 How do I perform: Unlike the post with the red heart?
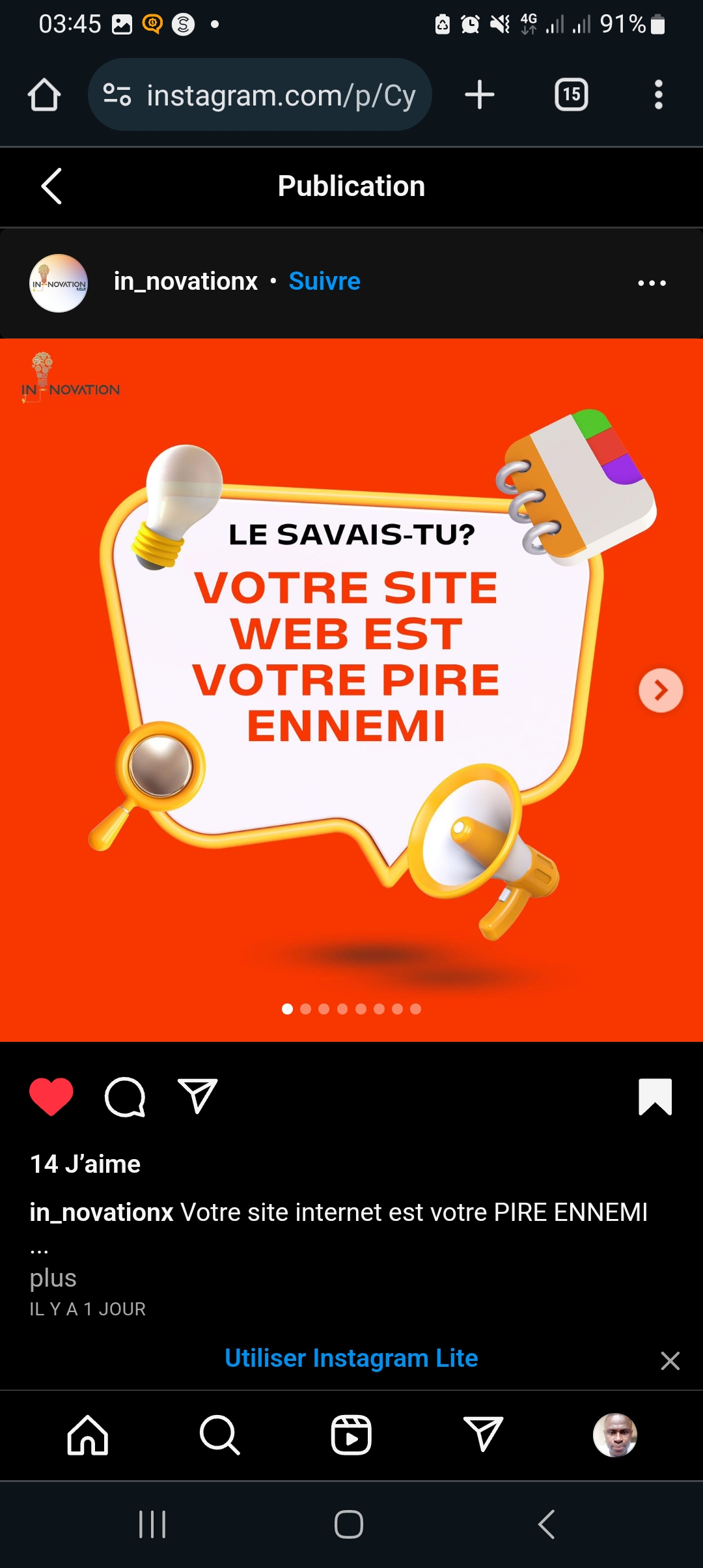(x=51, y=1097)
